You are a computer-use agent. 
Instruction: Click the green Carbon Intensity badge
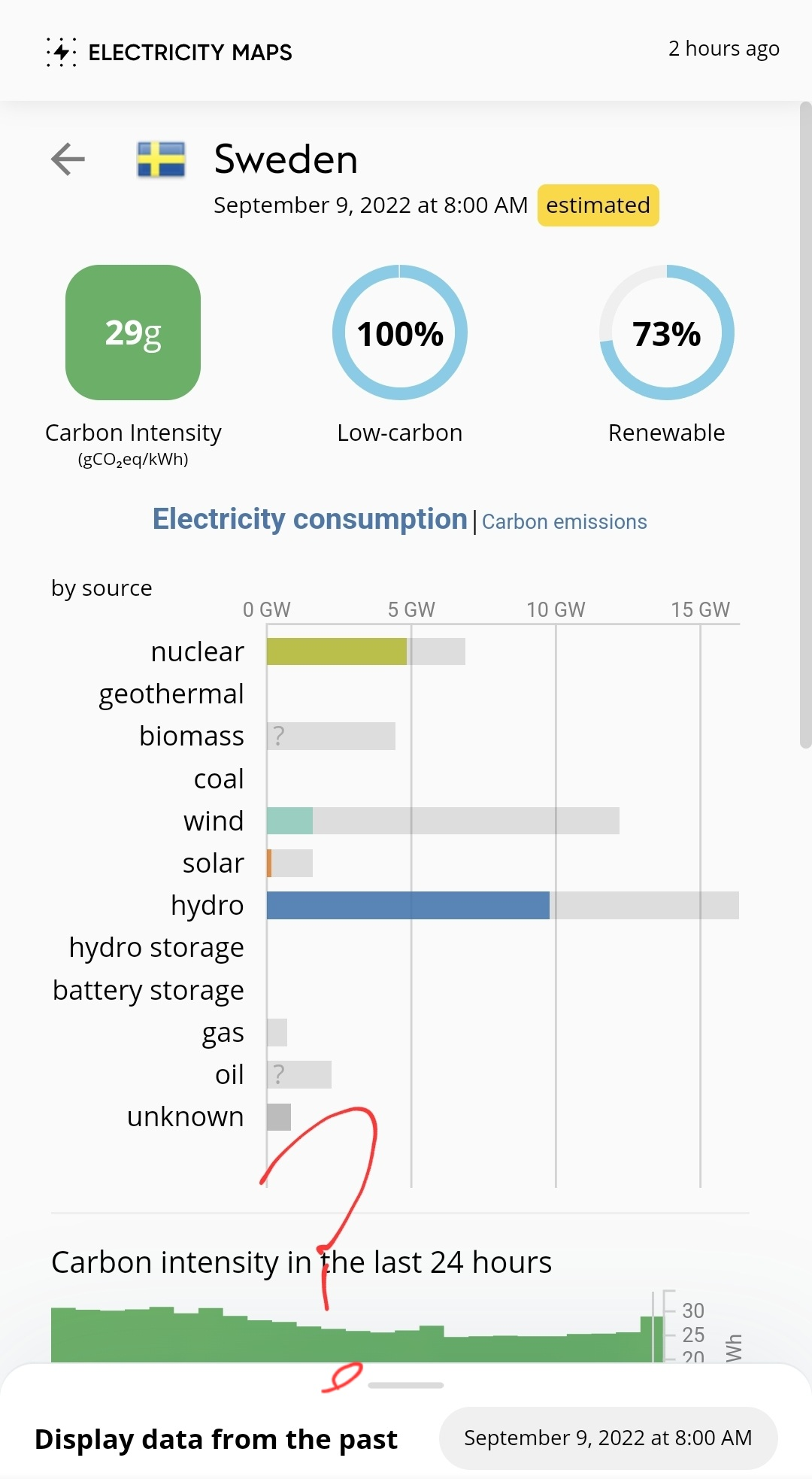point(133,334)
